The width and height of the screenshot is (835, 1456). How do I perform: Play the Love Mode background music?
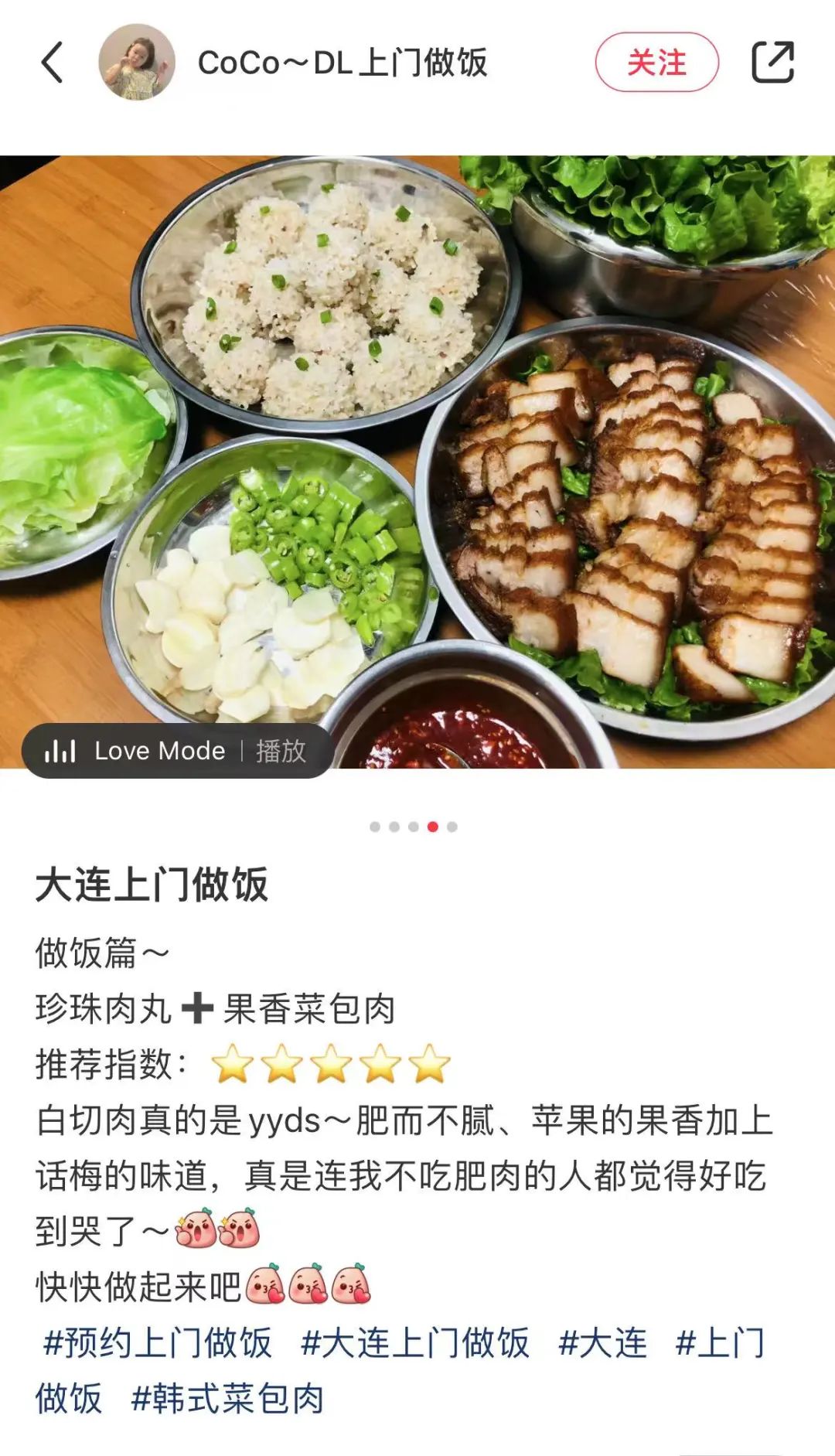pos(178,751)
